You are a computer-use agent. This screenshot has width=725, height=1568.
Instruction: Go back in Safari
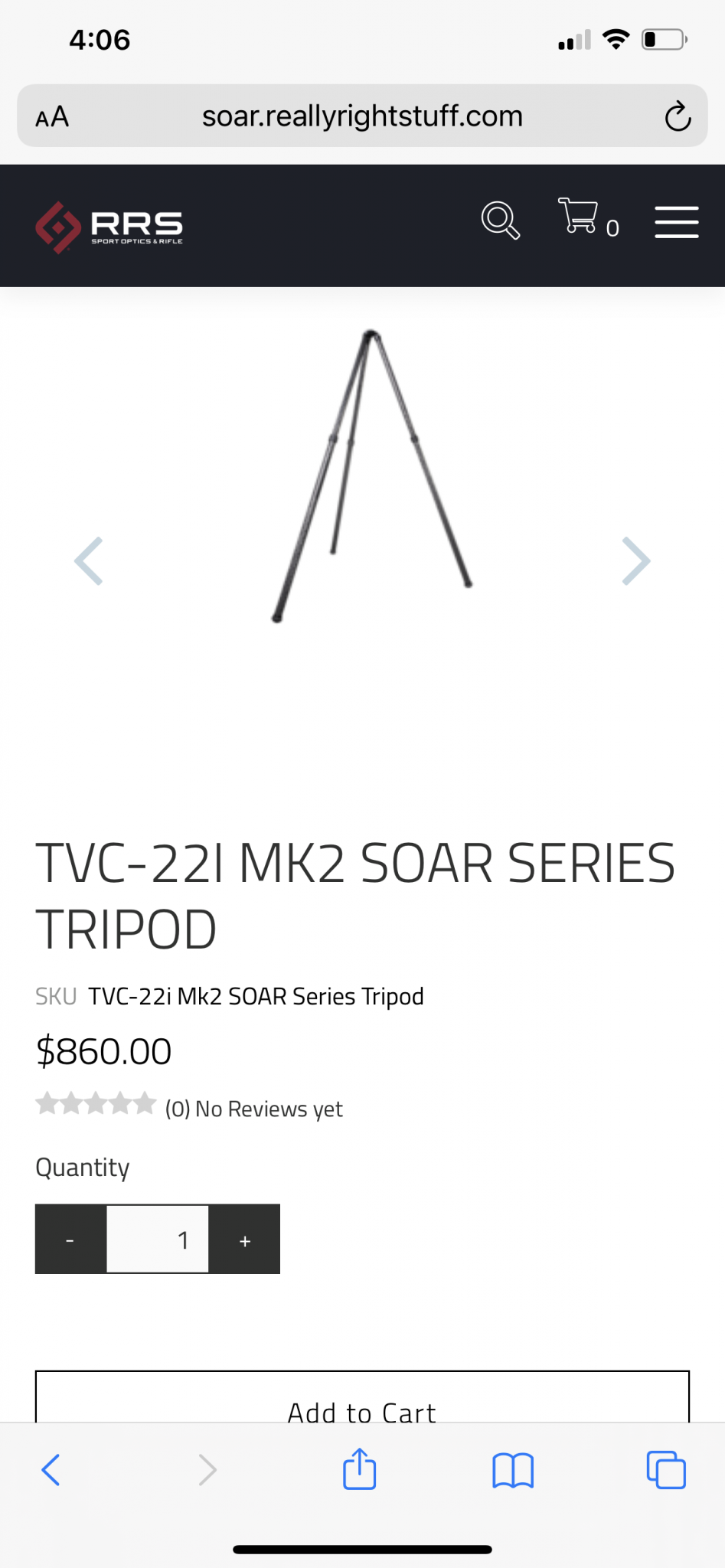coord(51,1469)
